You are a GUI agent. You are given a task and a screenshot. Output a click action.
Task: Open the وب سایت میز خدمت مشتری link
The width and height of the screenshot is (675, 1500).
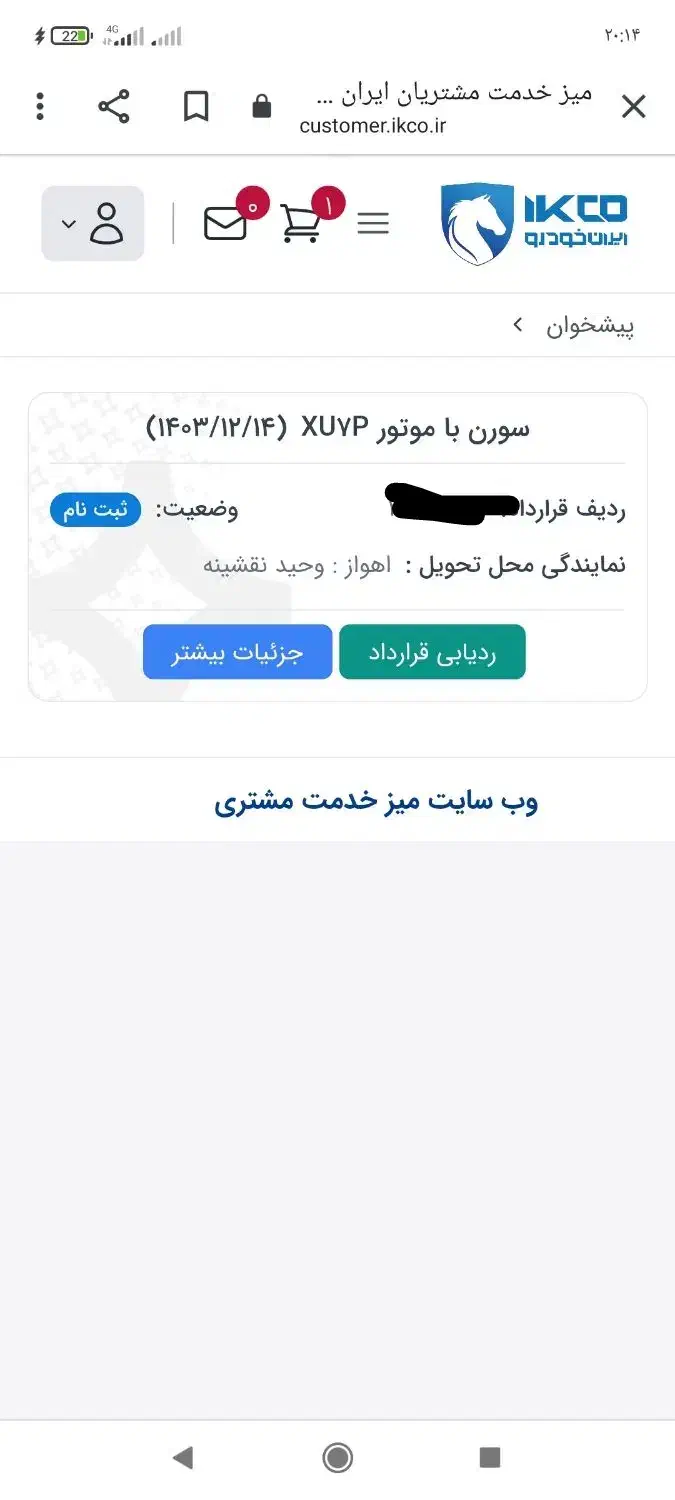(376, 802)
